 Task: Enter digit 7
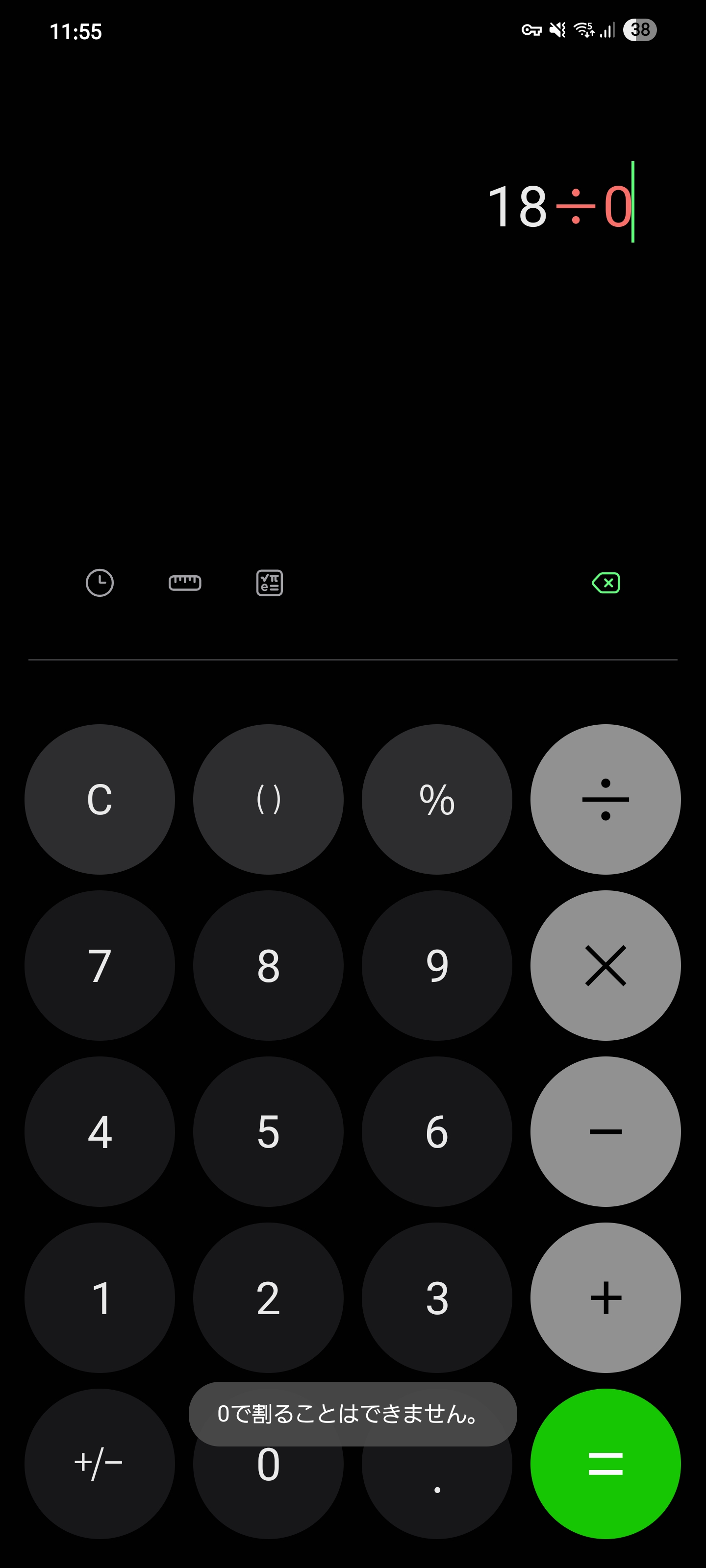tap(100, 965)
